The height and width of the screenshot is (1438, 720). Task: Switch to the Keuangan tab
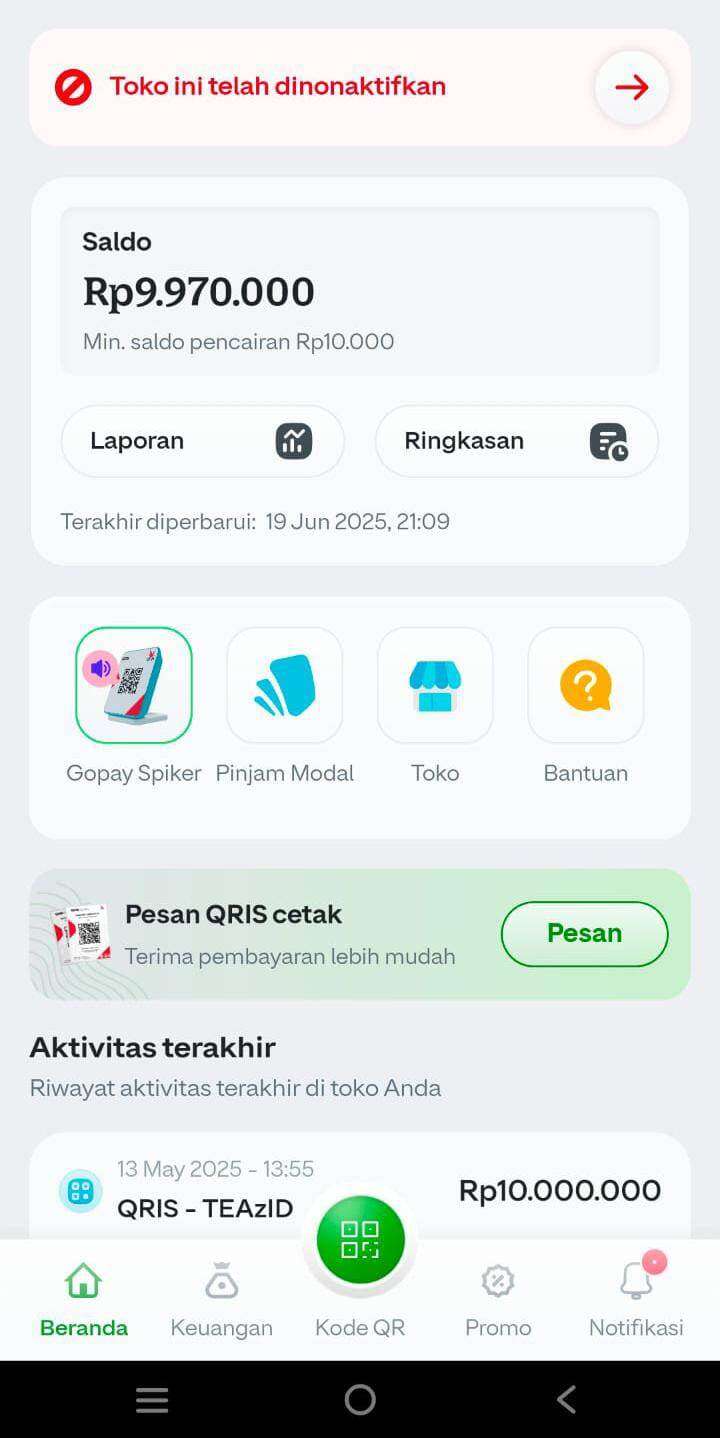(x=221, y=1300)
